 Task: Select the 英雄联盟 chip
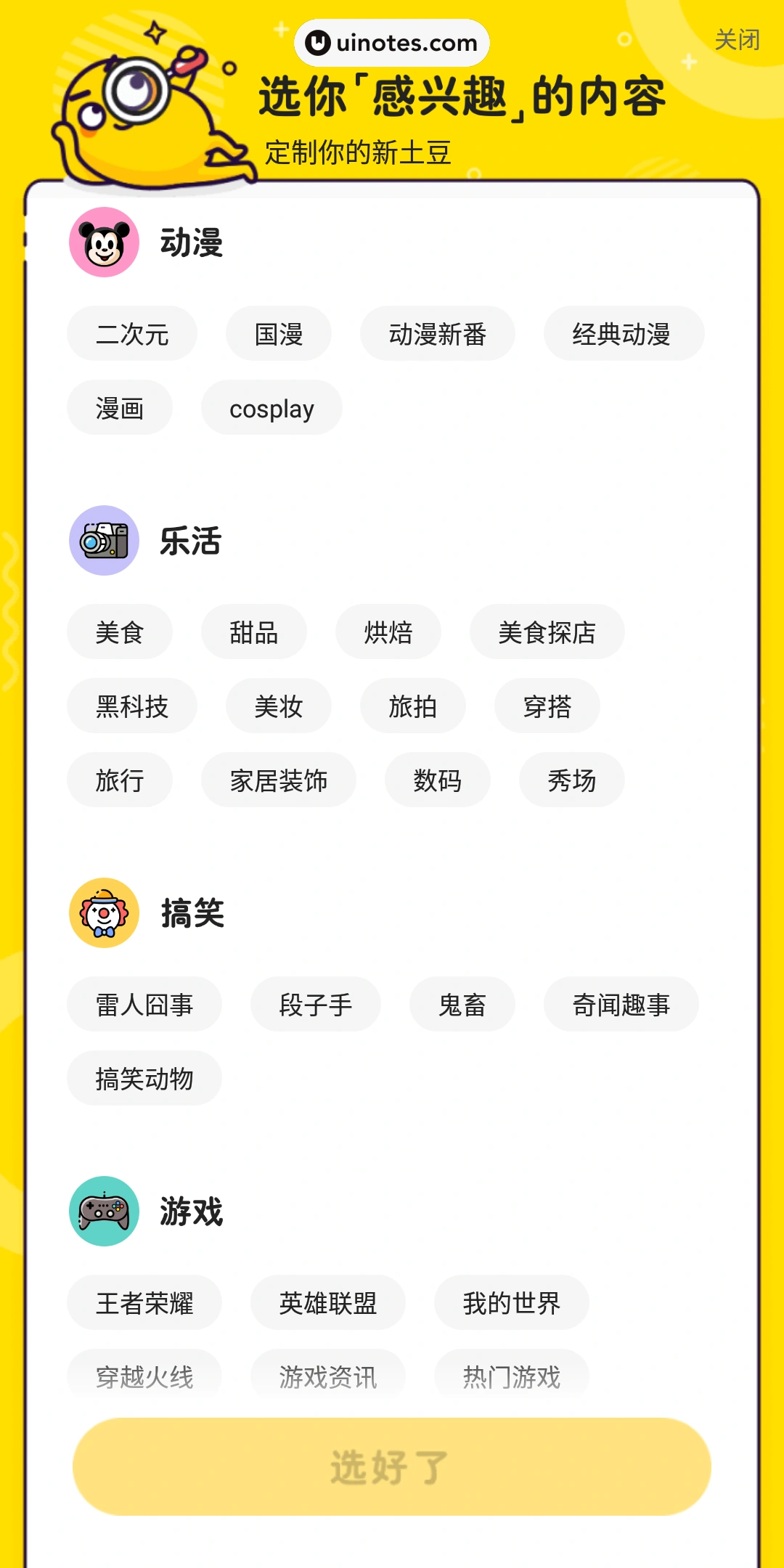(328, 1303)
